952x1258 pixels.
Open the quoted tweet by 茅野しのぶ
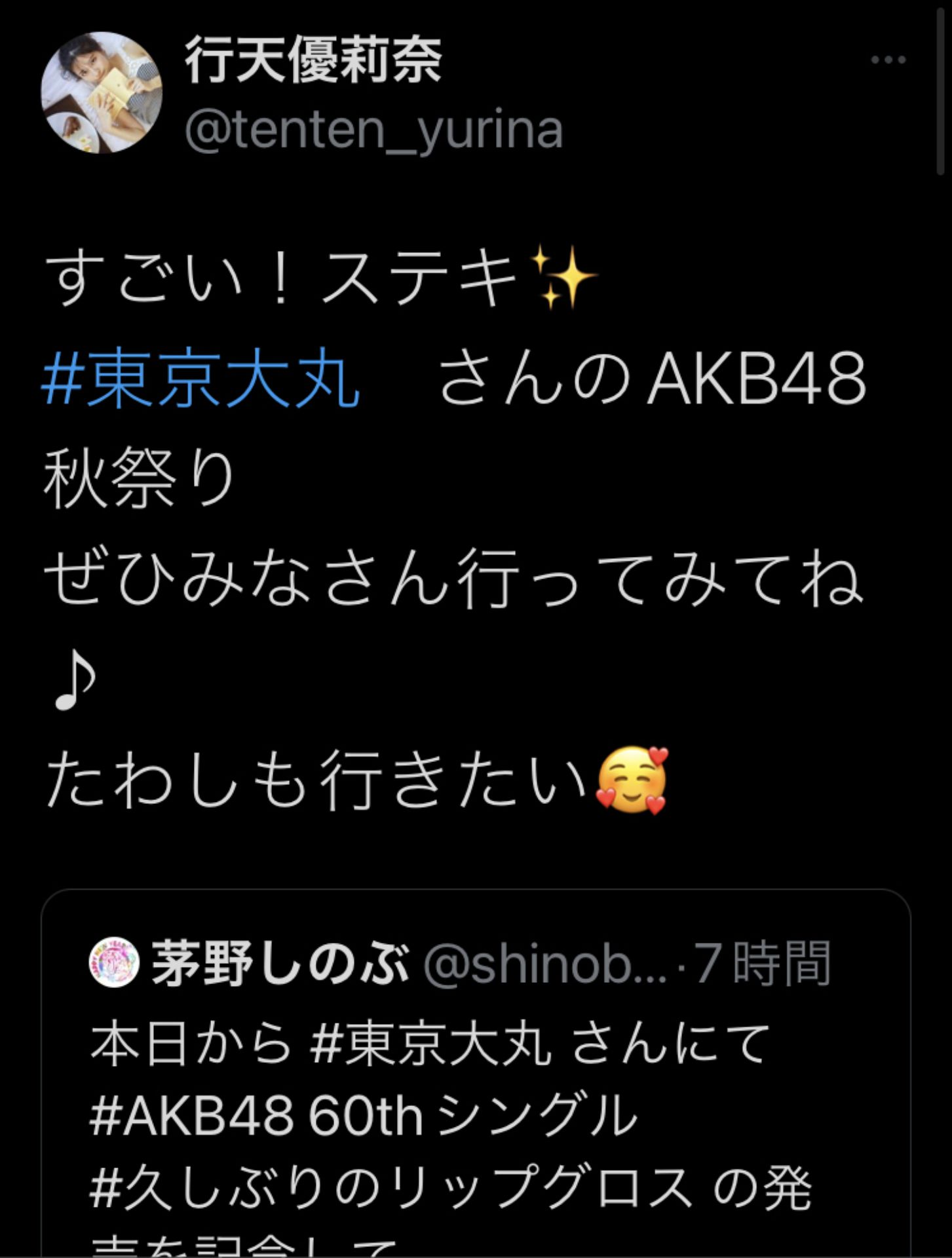pyautogui.click(x=476, y=1075)
